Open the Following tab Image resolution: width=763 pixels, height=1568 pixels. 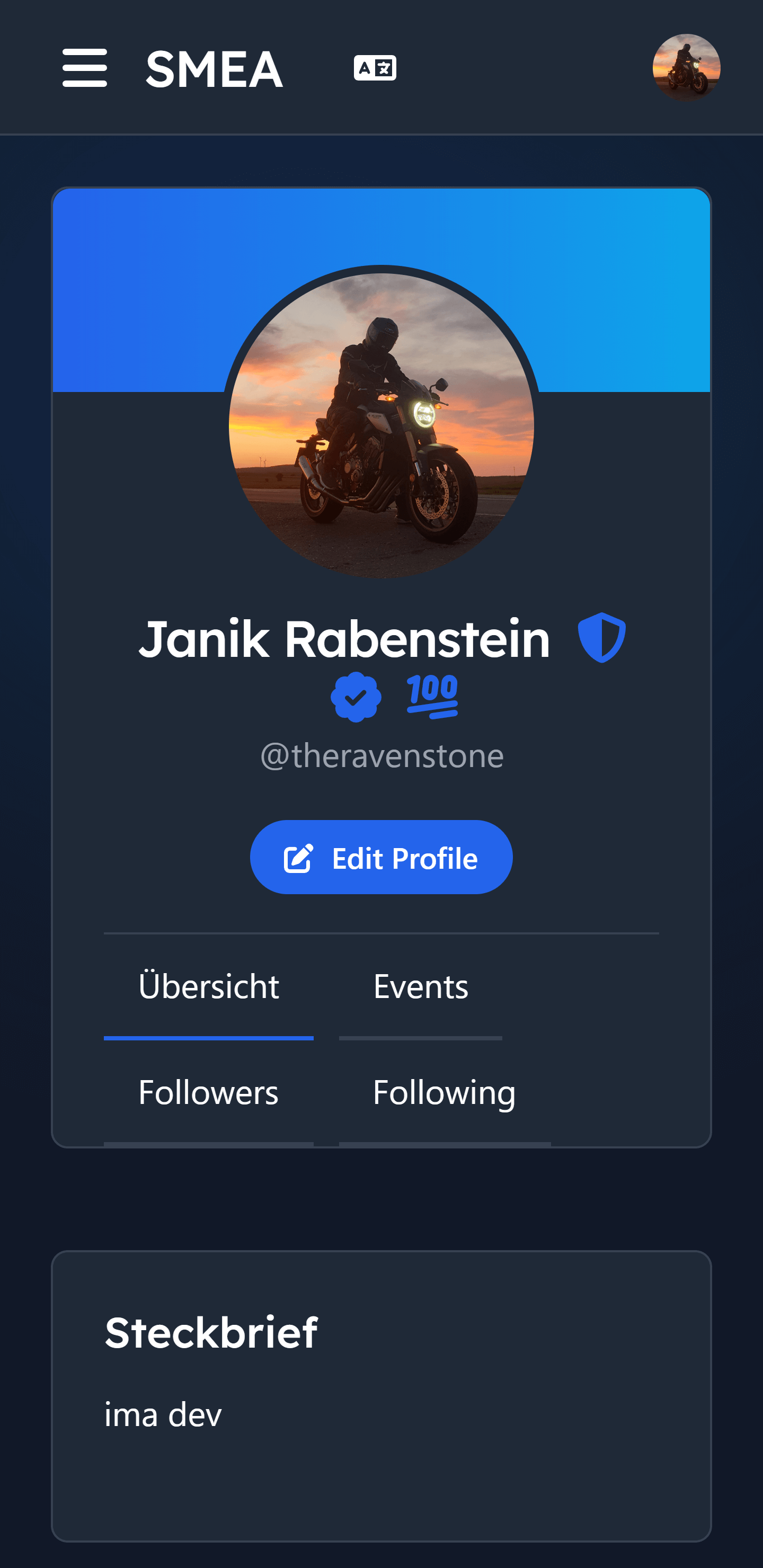pyautogui.click(x=445, y=1093)
